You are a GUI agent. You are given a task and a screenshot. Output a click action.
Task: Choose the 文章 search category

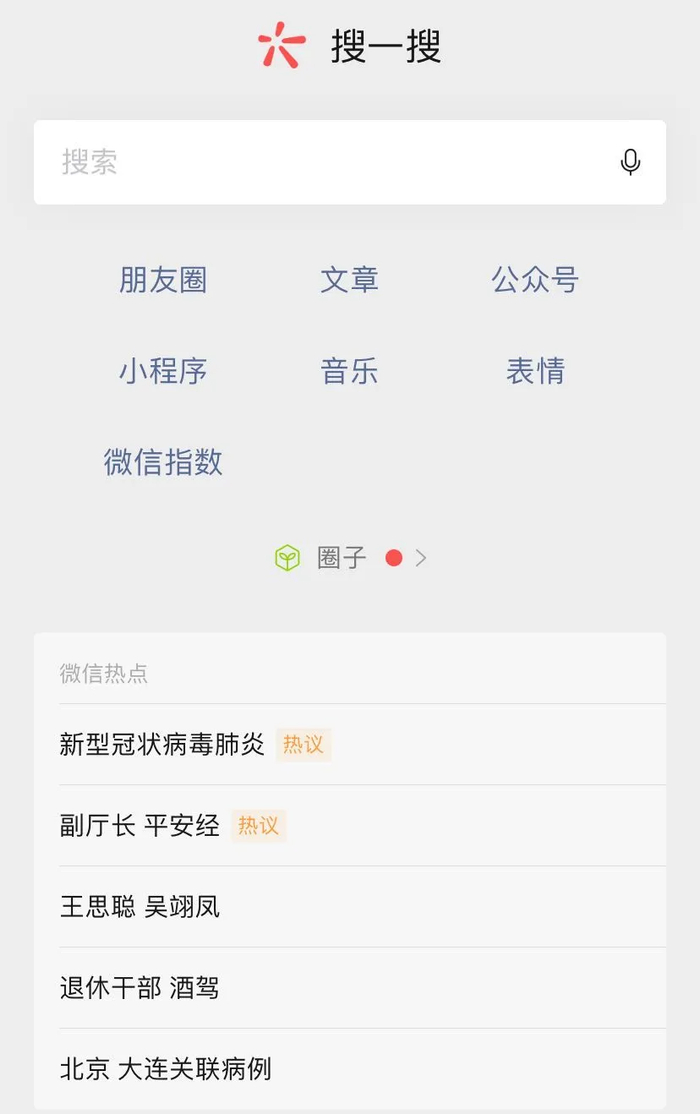(x=349, y=280)
